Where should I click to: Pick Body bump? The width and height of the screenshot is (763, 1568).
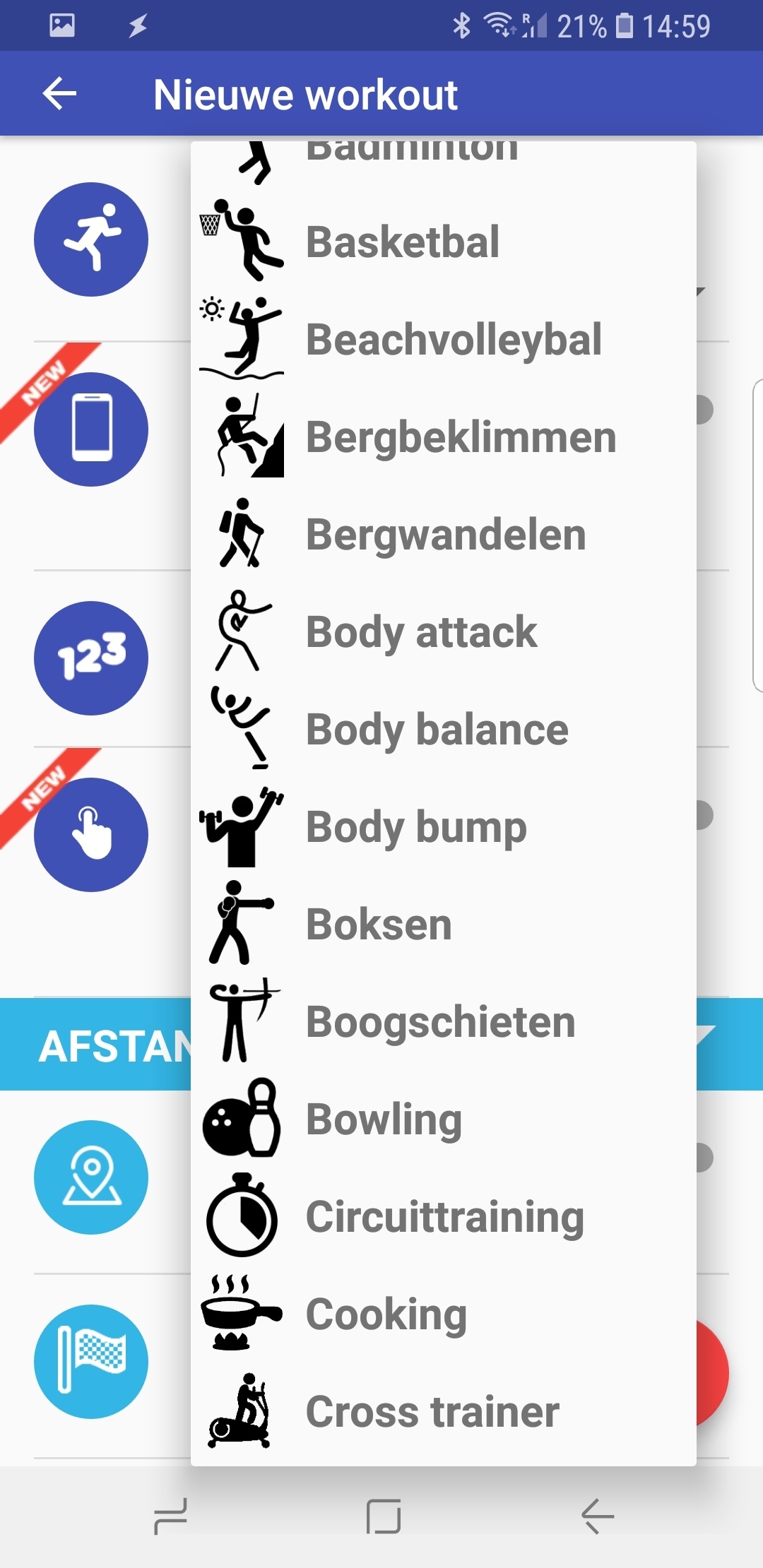point(415,827)
